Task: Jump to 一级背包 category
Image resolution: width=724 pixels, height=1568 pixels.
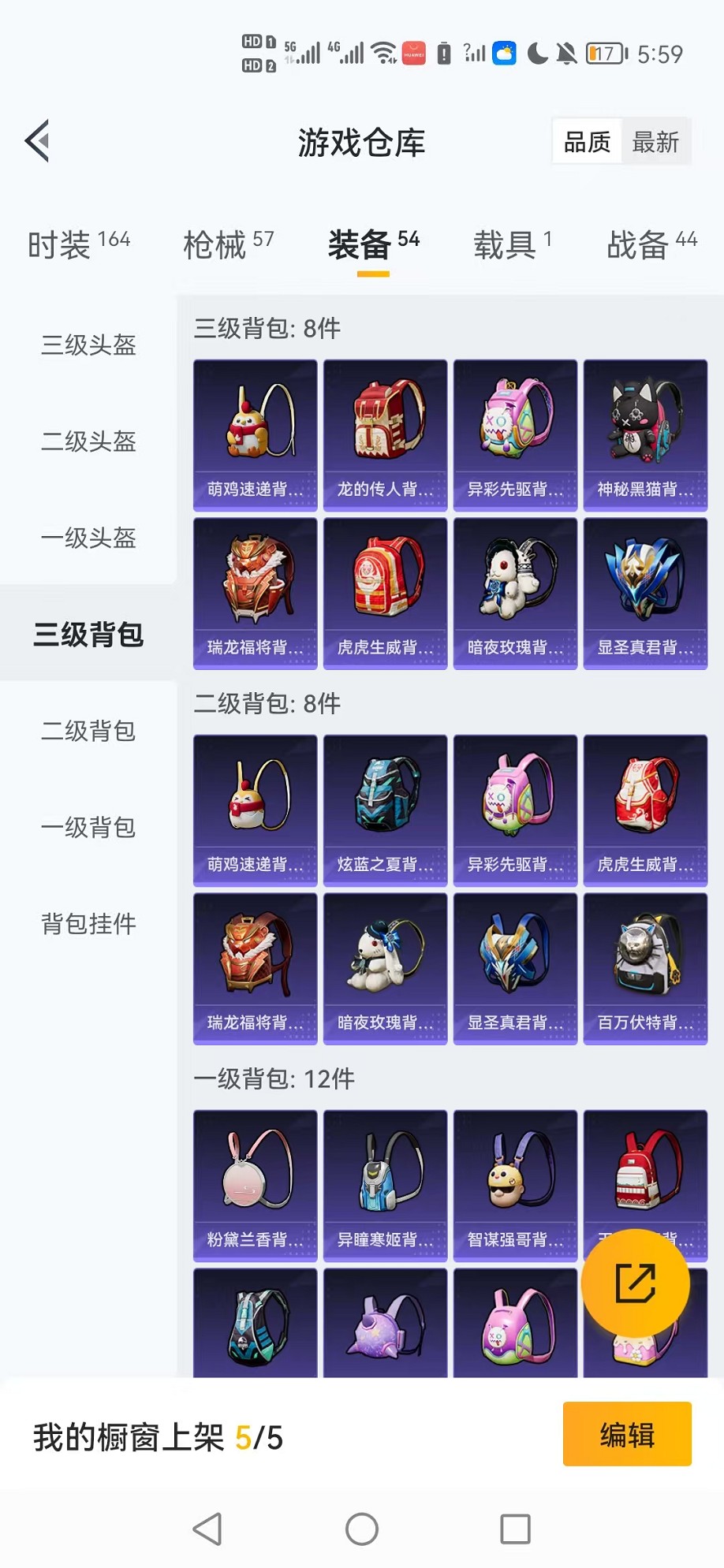Action: click(x=88, y=827)
